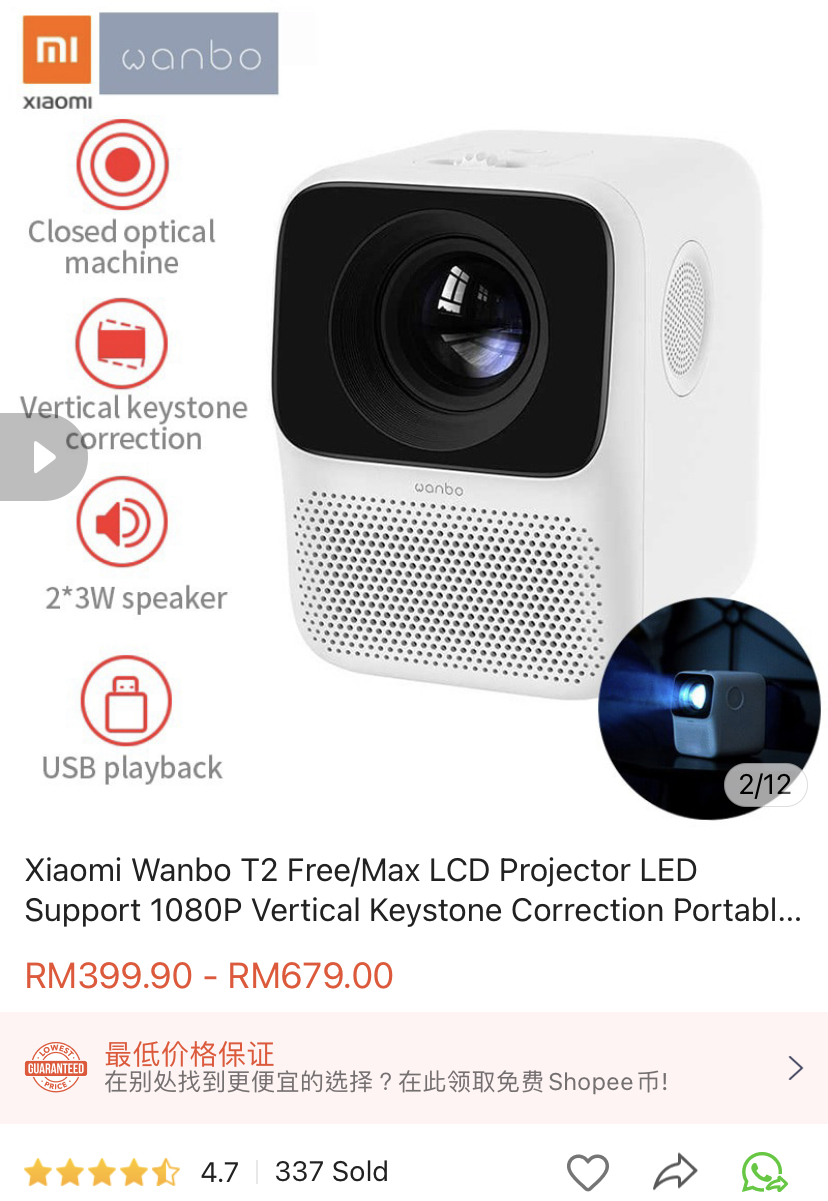Open the lowest price guarantee banner
The width and height of the screenshot is (828, 1201).
414,1067
